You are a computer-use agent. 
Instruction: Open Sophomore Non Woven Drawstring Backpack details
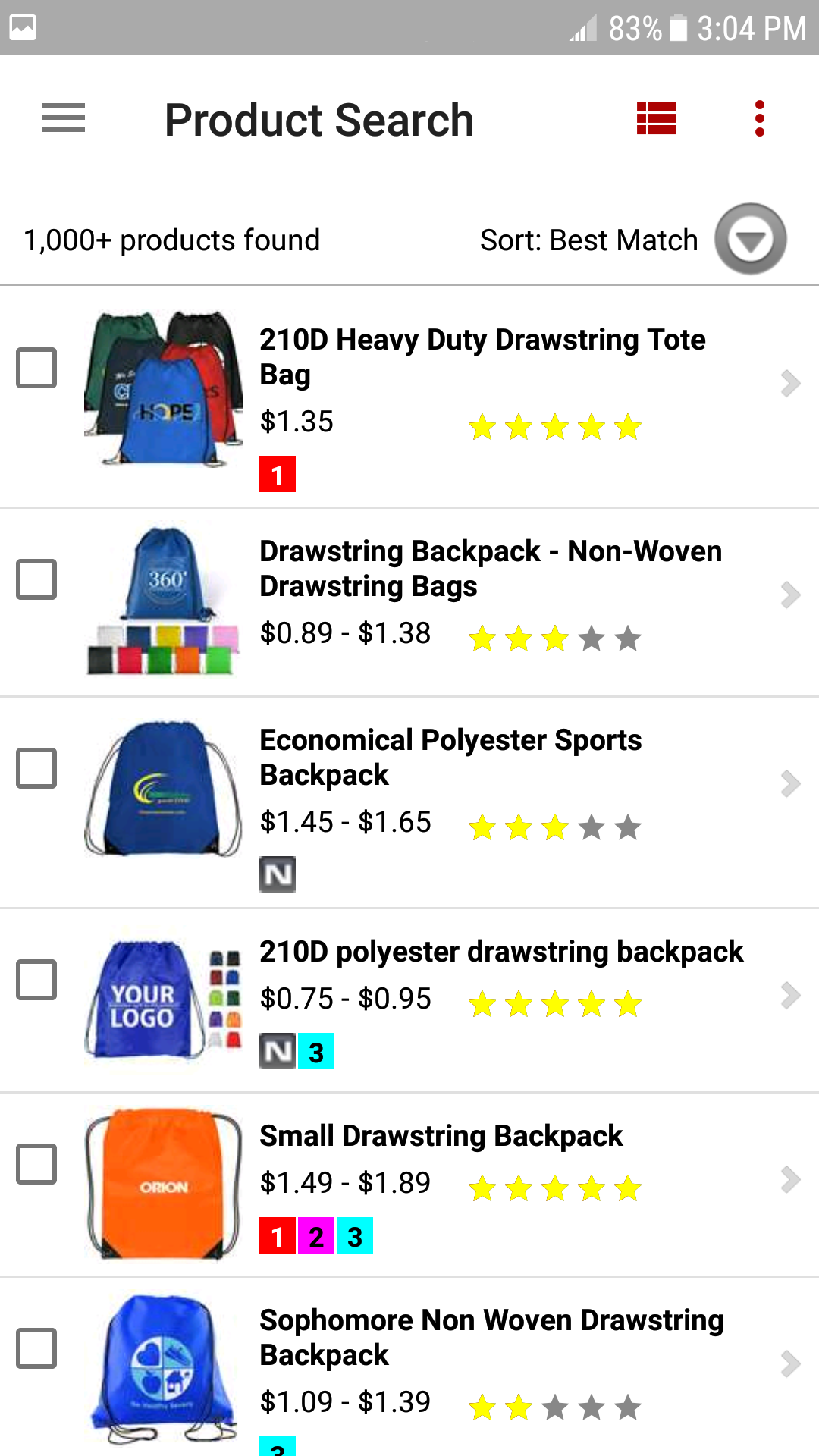click(x=791, y=1365)
